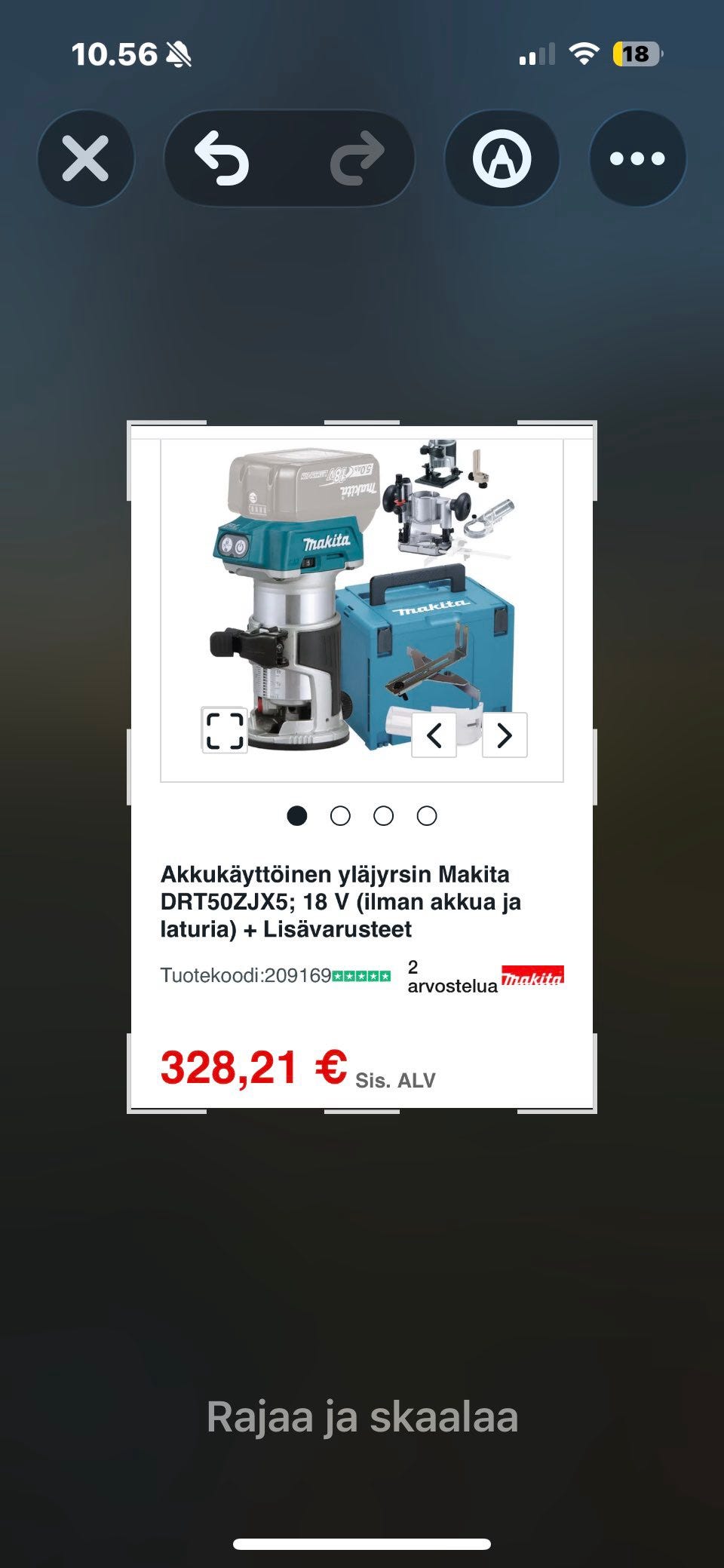
Task: Tap the battery indicator showing 18
Action: tap(637, 54)
